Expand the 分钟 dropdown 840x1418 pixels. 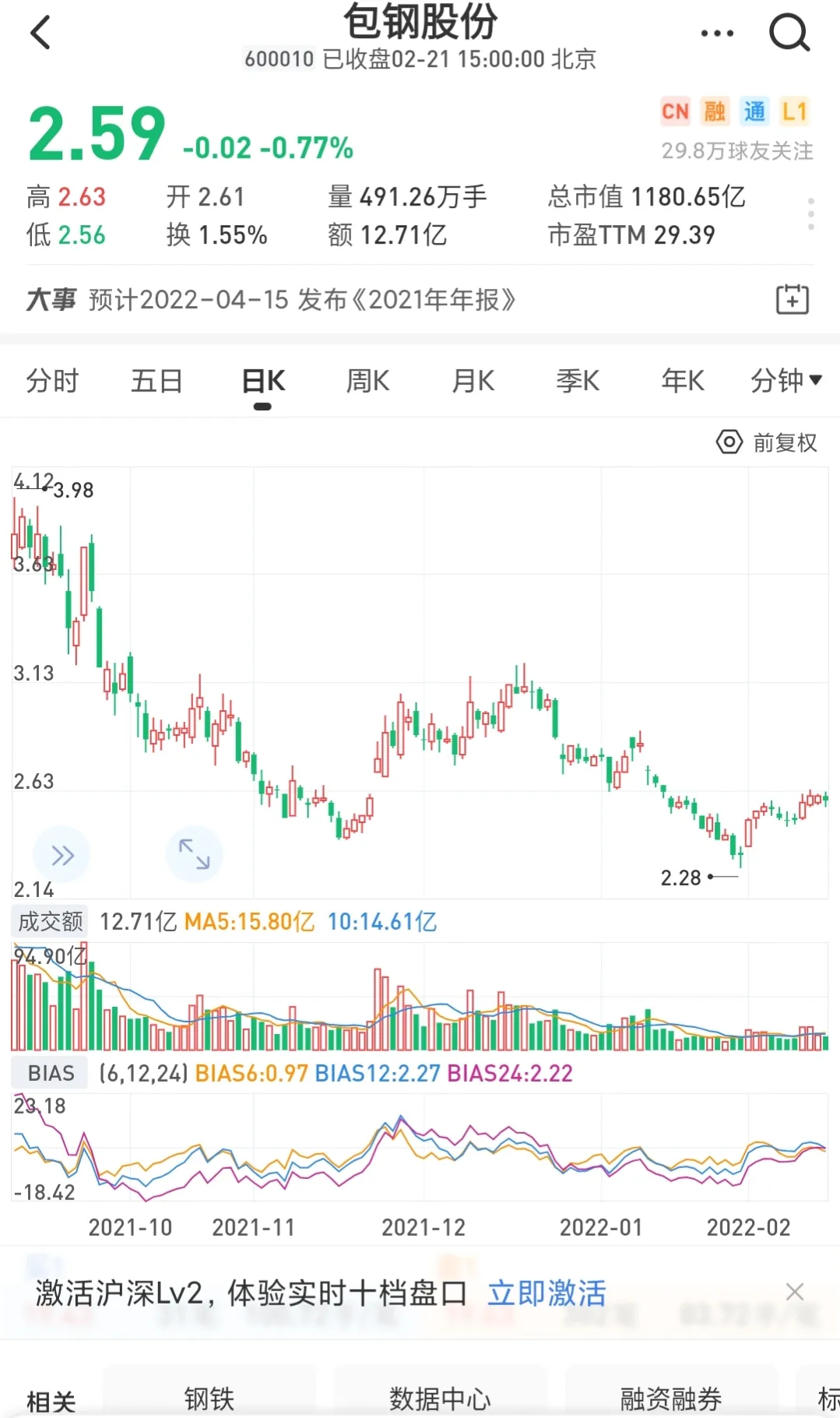pos(786,381)
